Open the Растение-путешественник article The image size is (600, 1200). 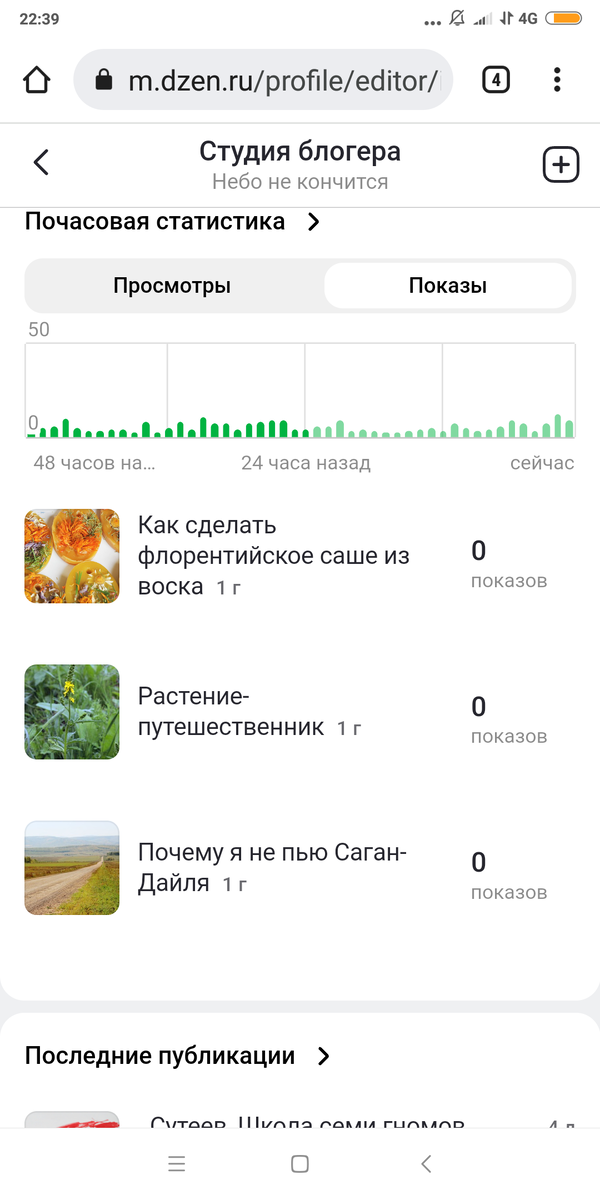pyautogui.click(x=248, y=711)
